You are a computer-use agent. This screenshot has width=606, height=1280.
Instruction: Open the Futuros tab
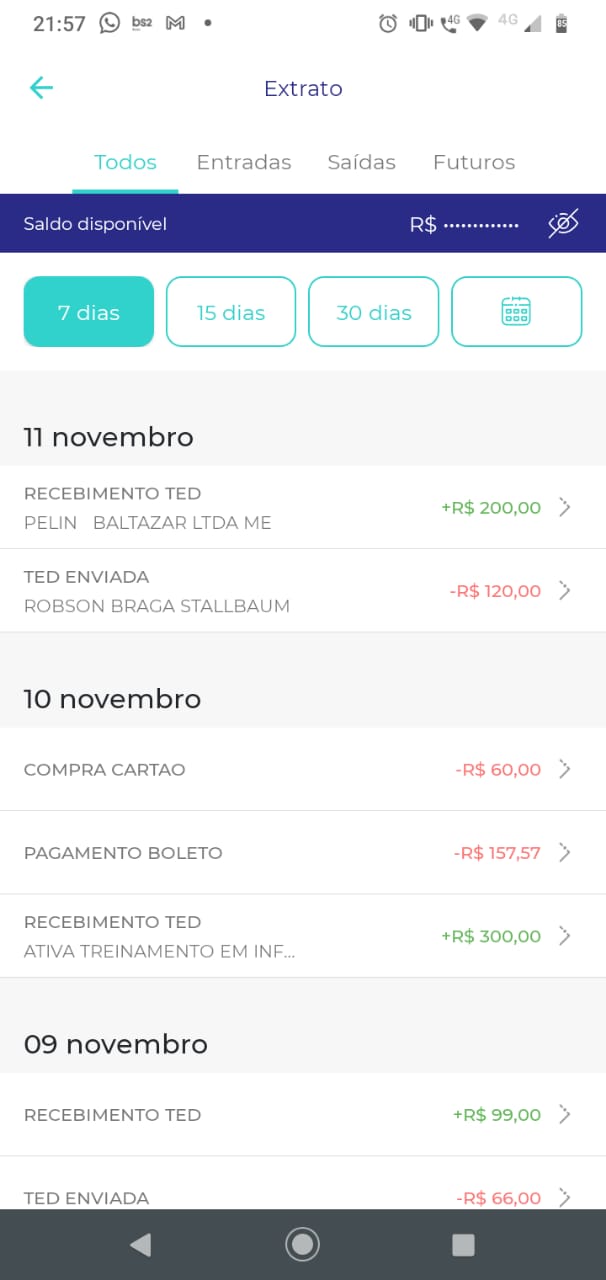(x=473, y=162)
